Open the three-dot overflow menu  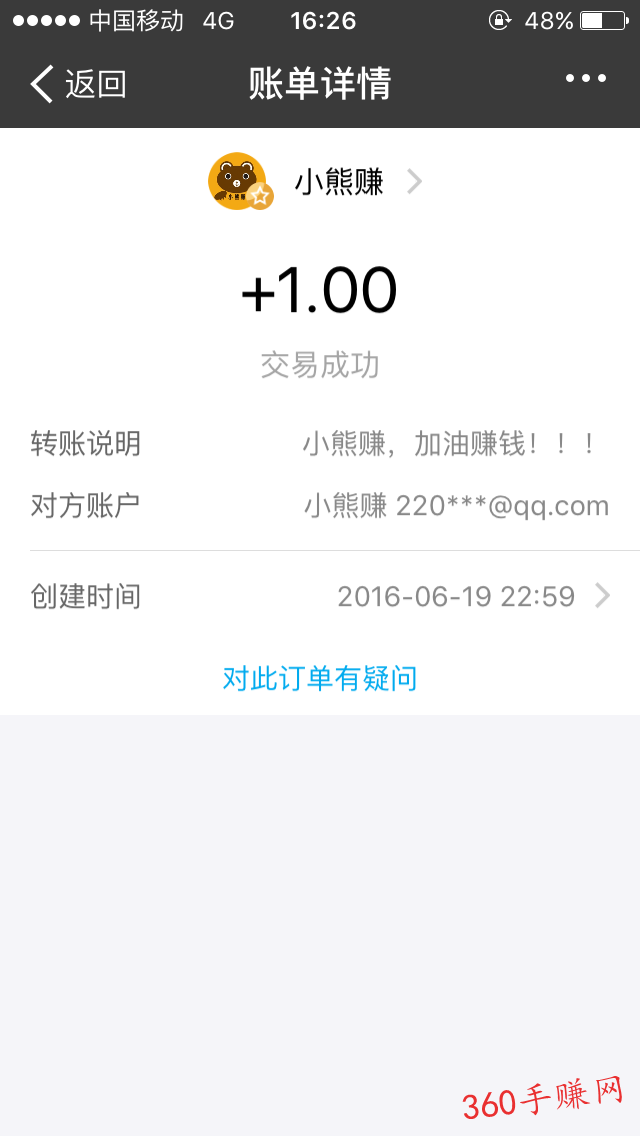point(586,79)
